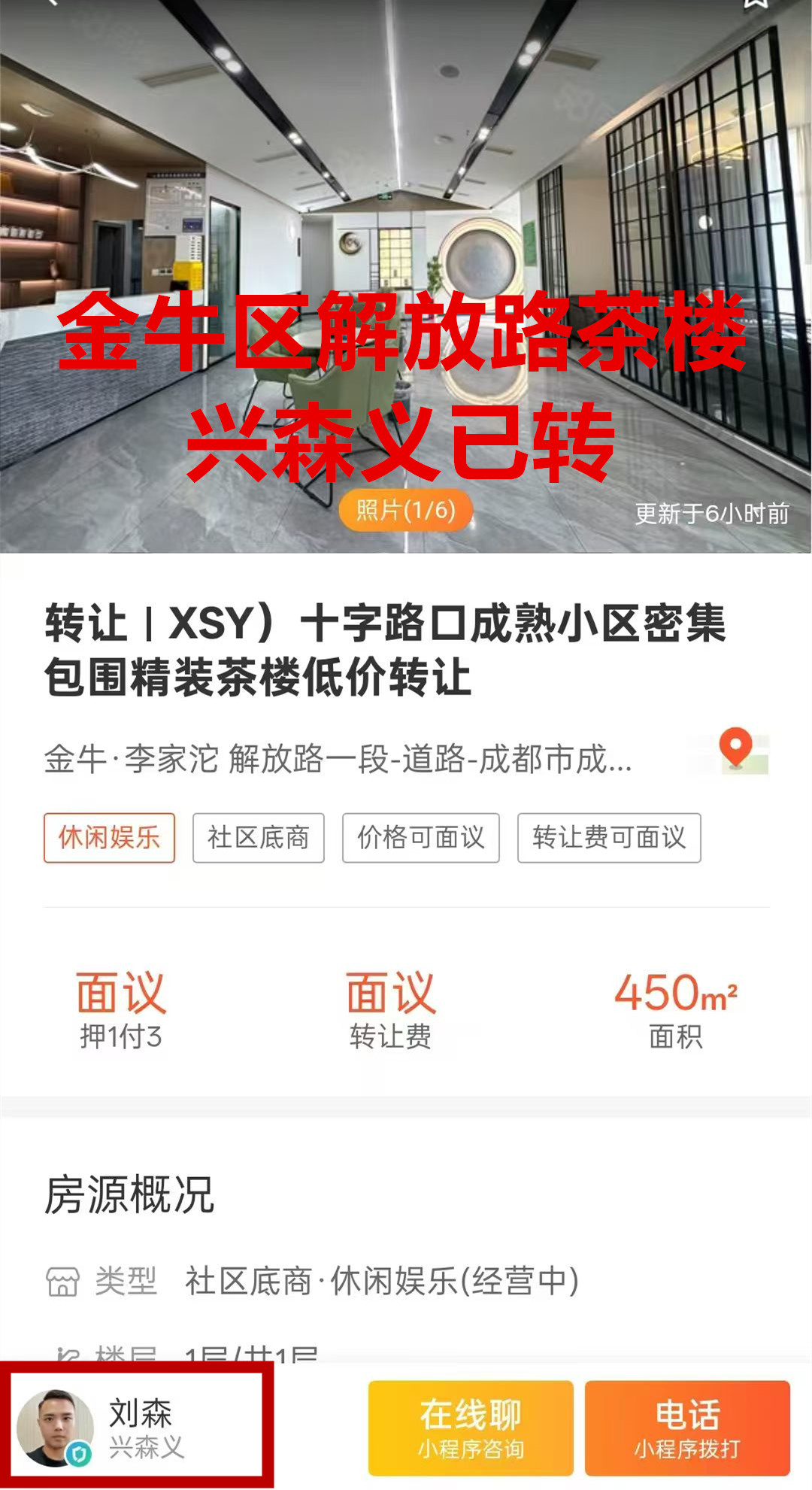
Task: Open the listing photo gallery
Action: coord(406,511)
